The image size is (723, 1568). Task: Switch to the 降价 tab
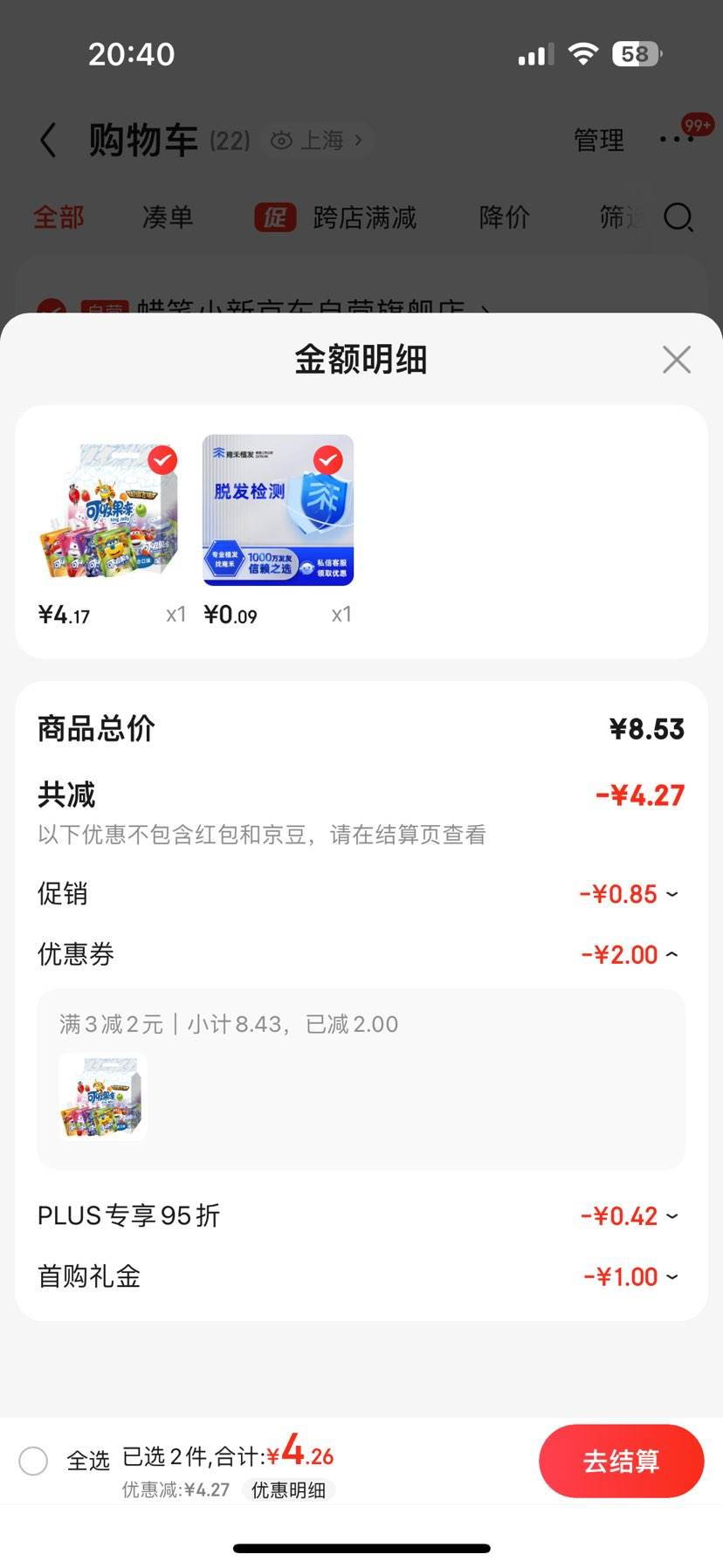[503, 217]
